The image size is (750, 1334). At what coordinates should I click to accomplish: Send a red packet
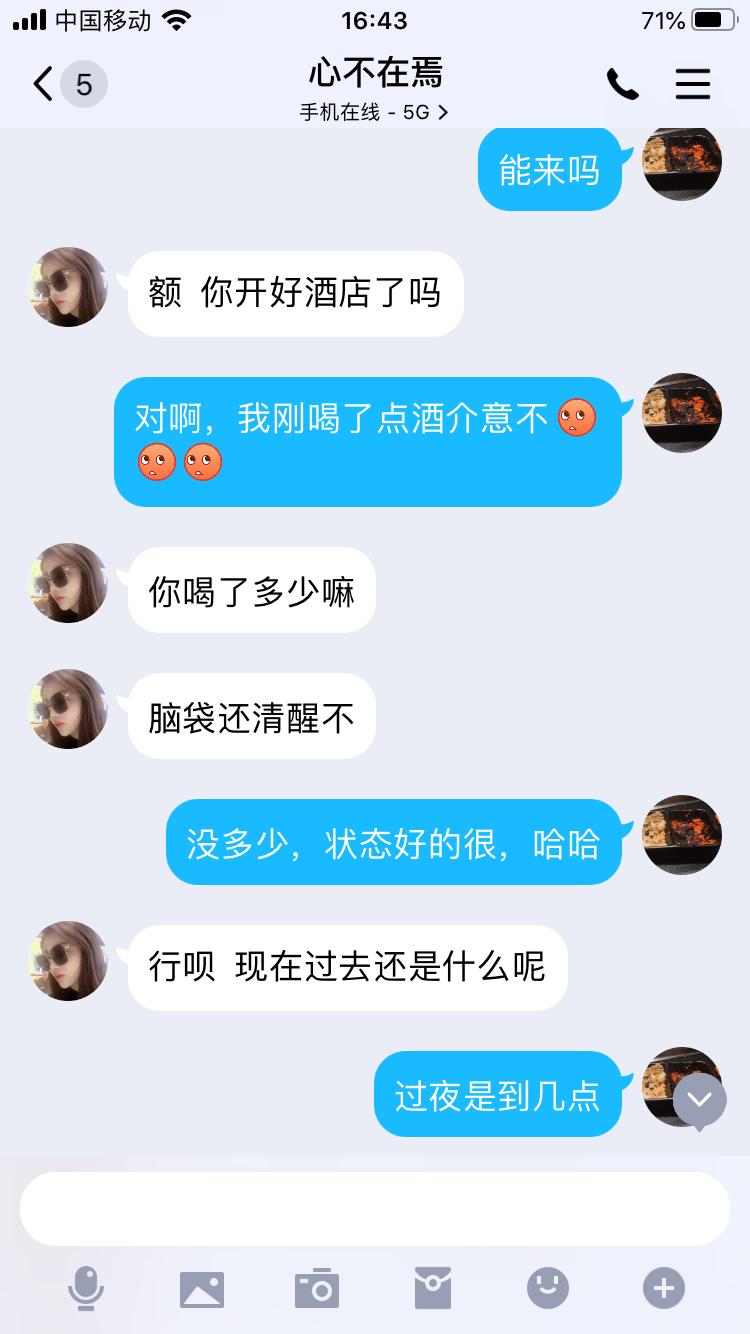pyautogui.click(x=433, y=1288)
